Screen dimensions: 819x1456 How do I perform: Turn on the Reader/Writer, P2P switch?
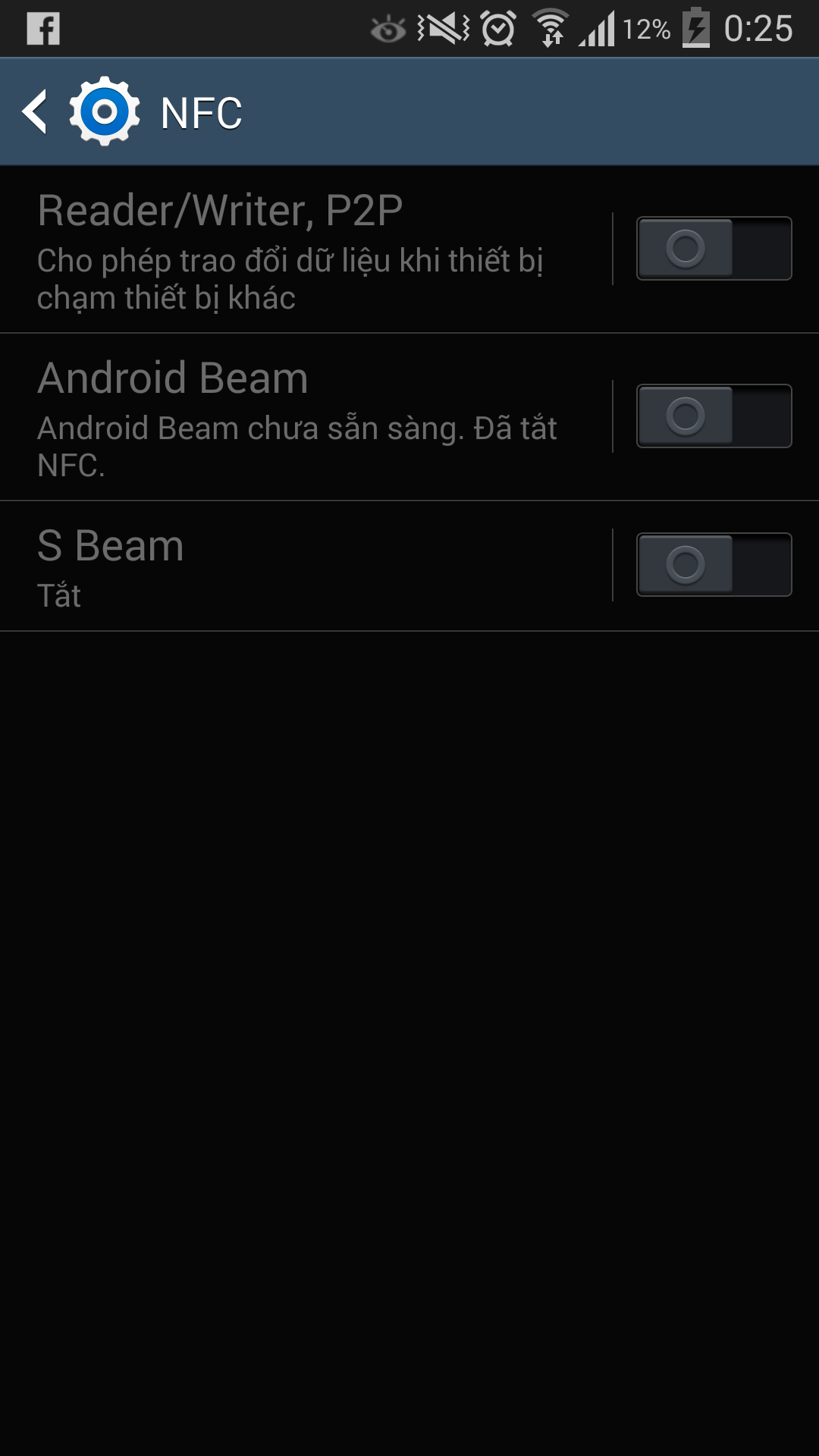tap(714, 249)
